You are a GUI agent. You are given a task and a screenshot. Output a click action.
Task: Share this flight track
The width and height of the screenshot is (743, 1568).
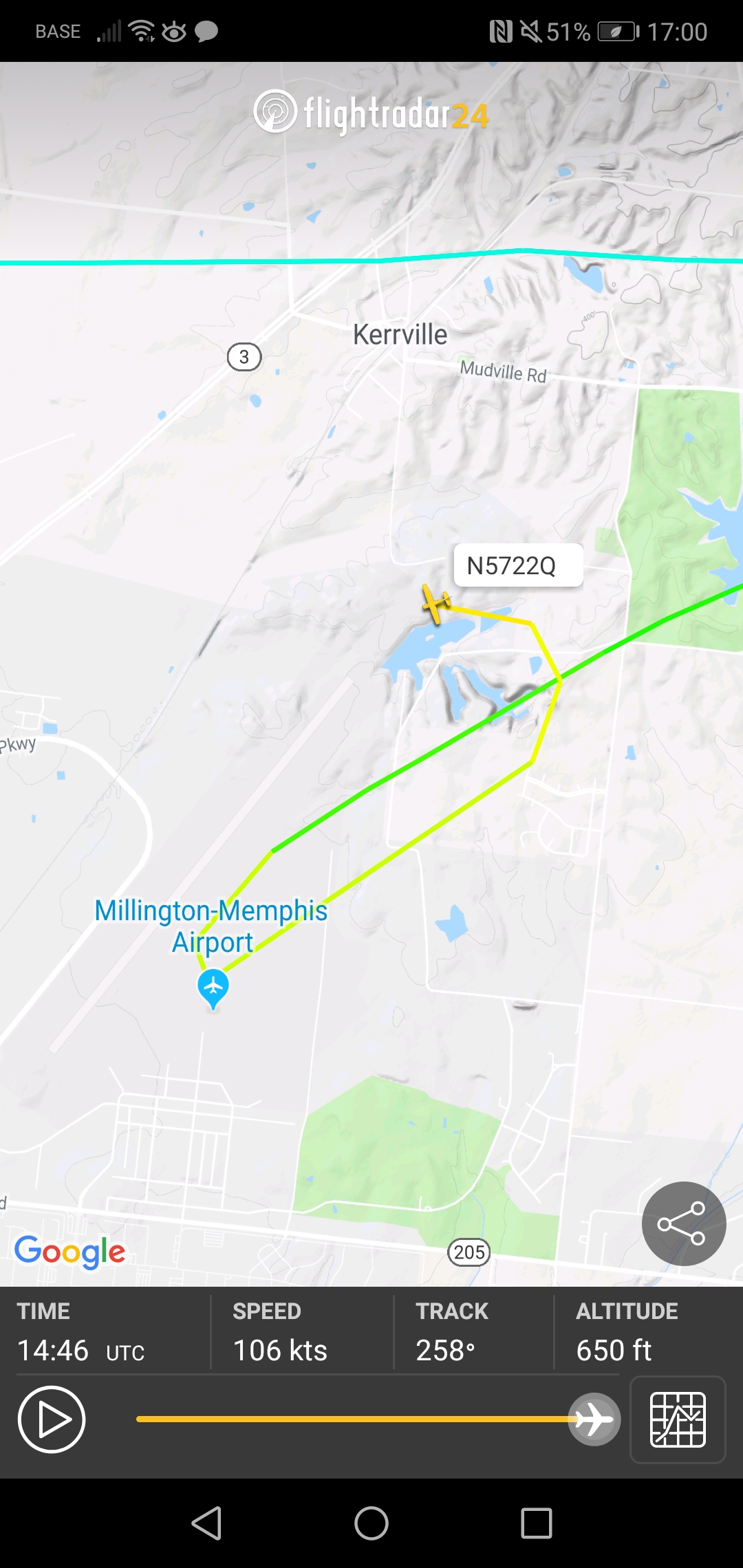click(683, 1223)
